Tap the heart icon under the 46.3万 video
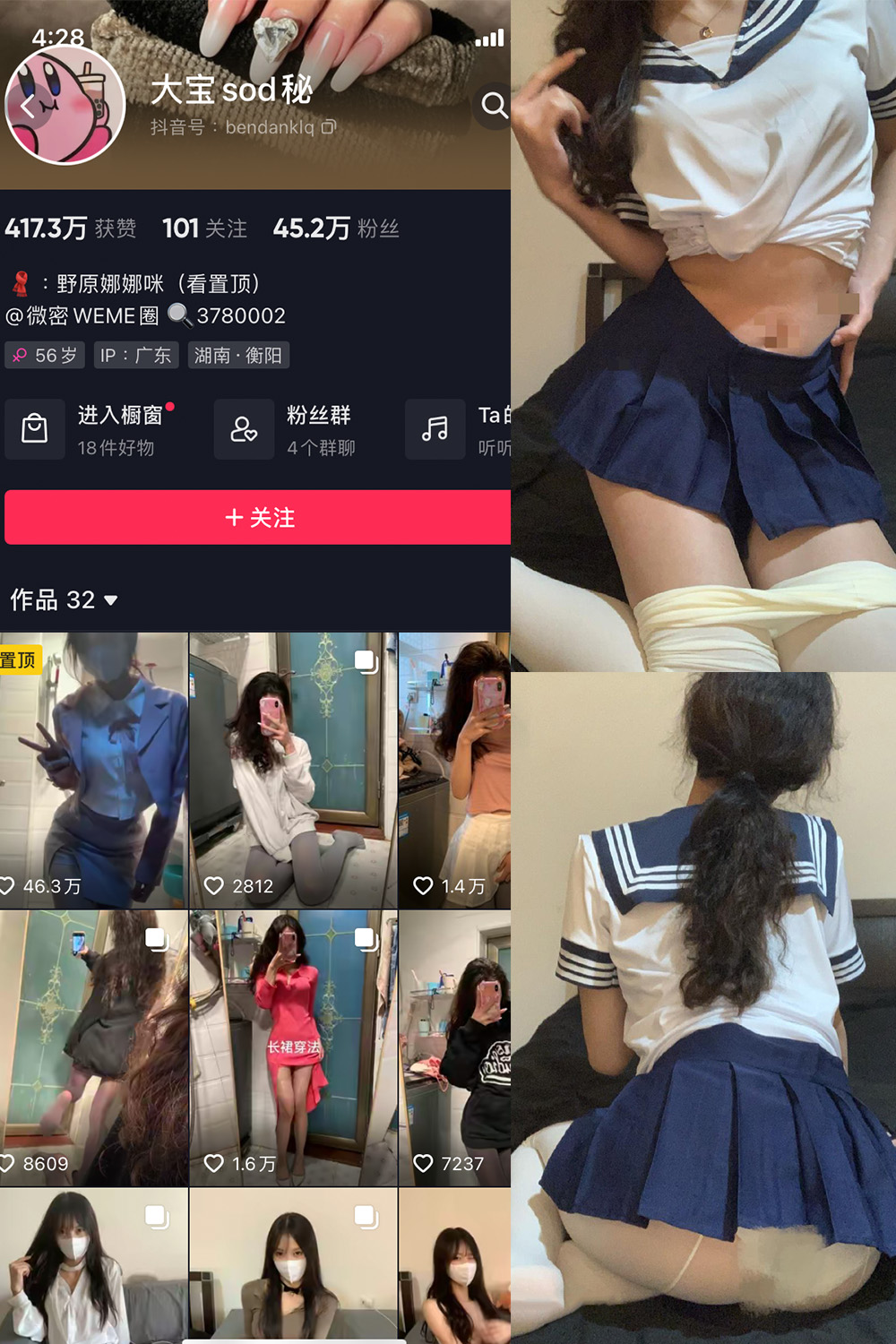 point(11,885)
